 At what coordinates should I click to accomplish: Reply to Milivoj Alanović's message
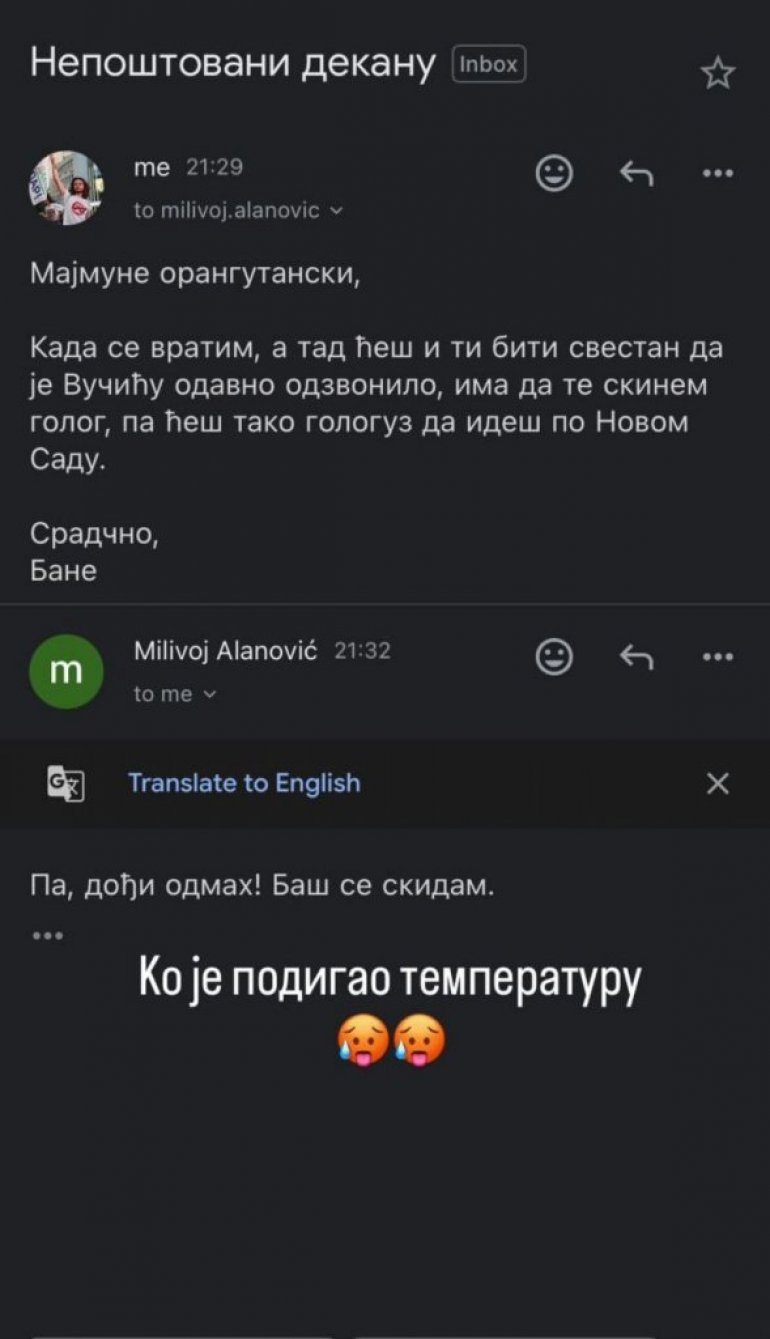[636, 657]
